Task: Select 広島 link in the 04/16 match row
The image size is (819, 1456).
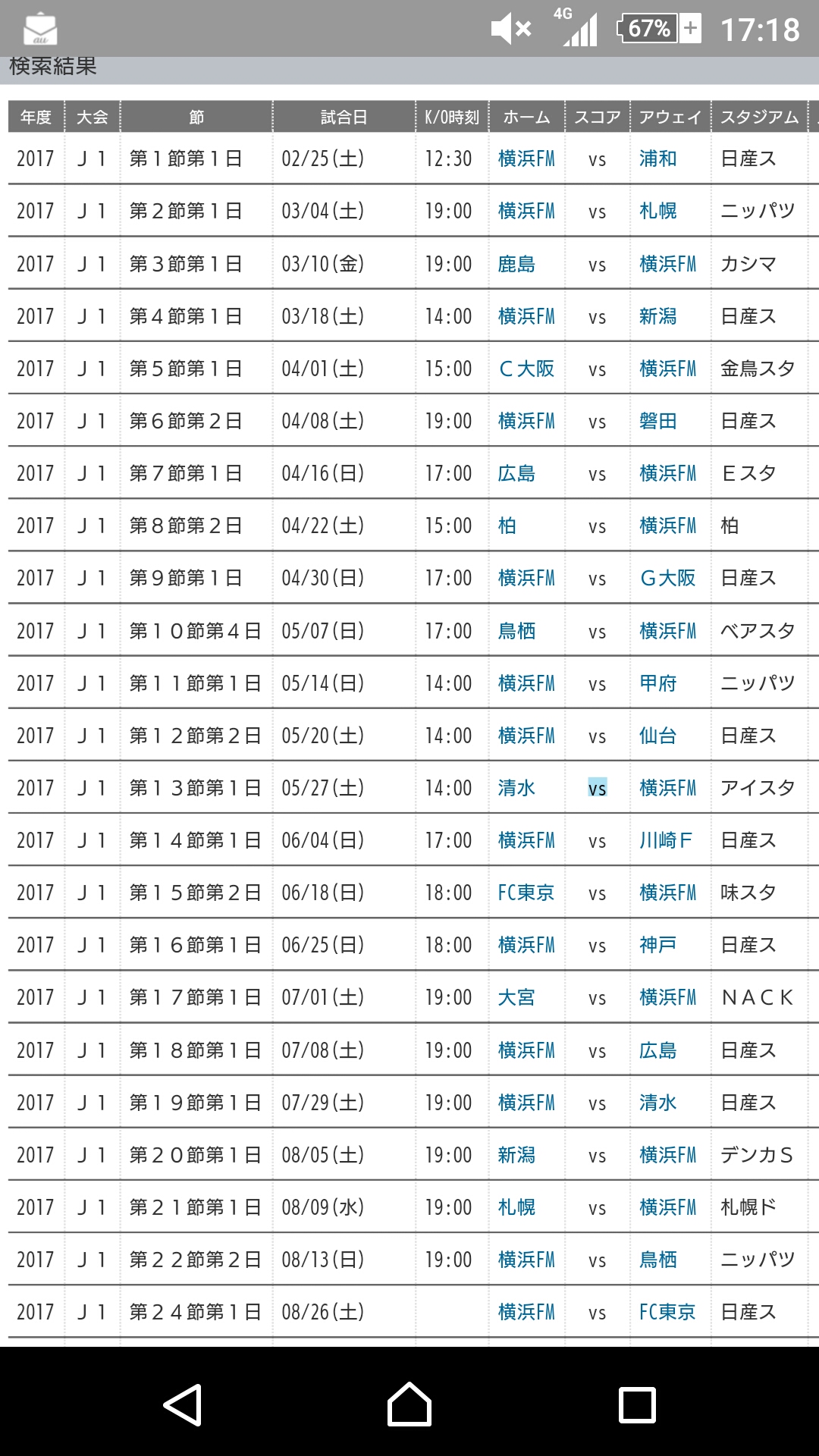Action: (x=516, y=473)
